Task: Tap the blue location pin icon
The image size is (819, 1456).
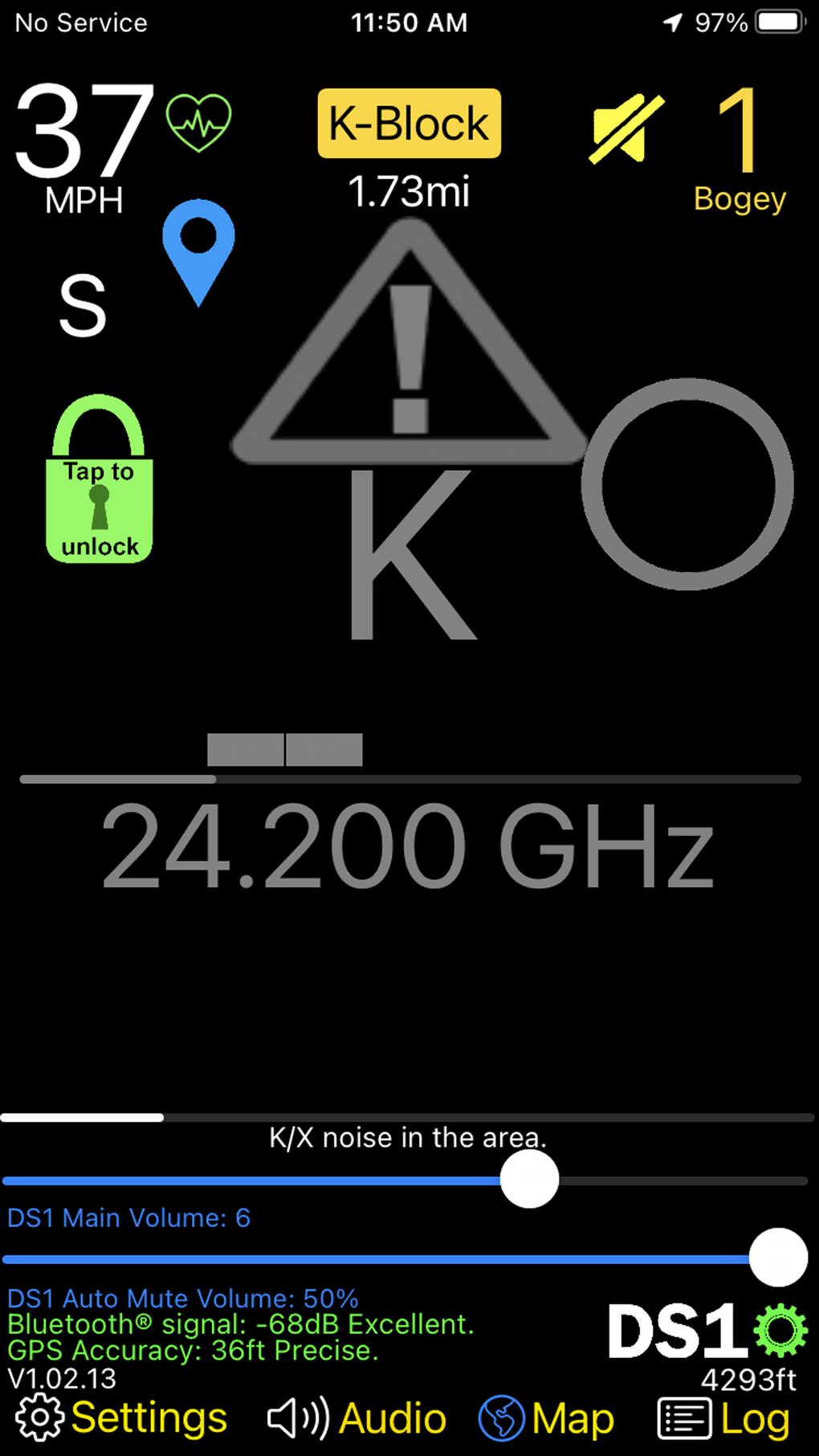Action: (x=198, y=251)
